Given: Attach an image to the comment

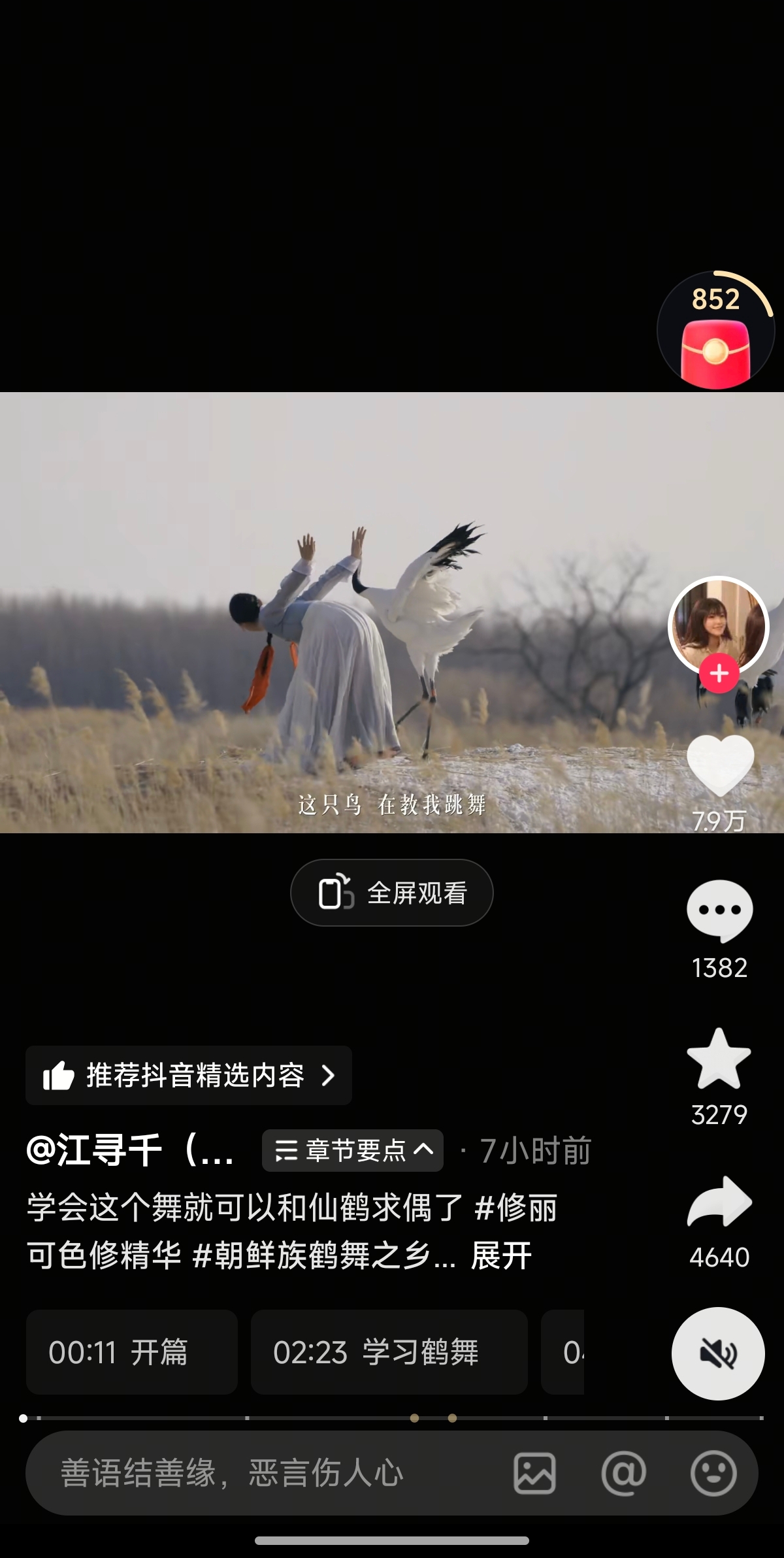Looking at the screenshot, I should click(534, 1473).
